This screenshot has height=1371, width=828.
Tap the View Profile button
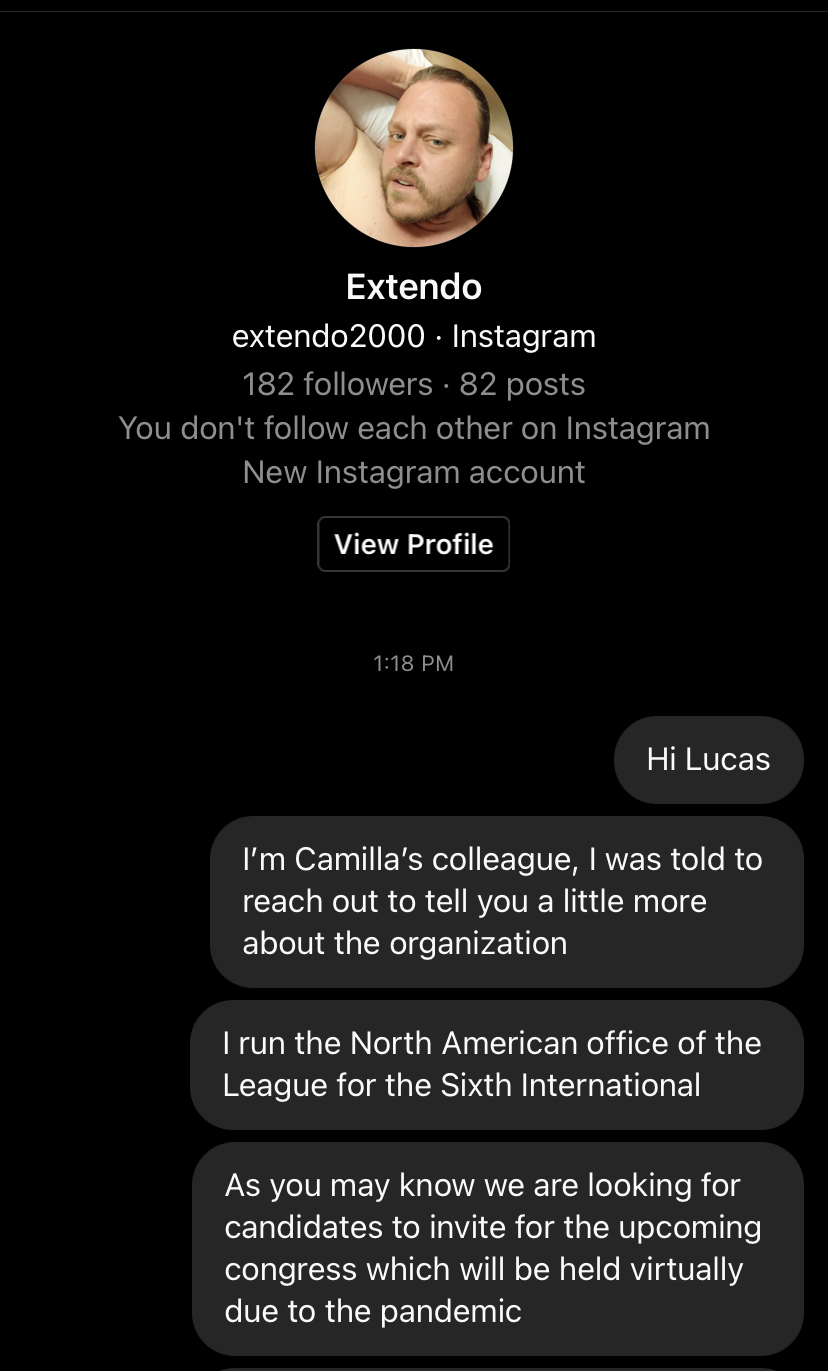click(x=414, y=544)
